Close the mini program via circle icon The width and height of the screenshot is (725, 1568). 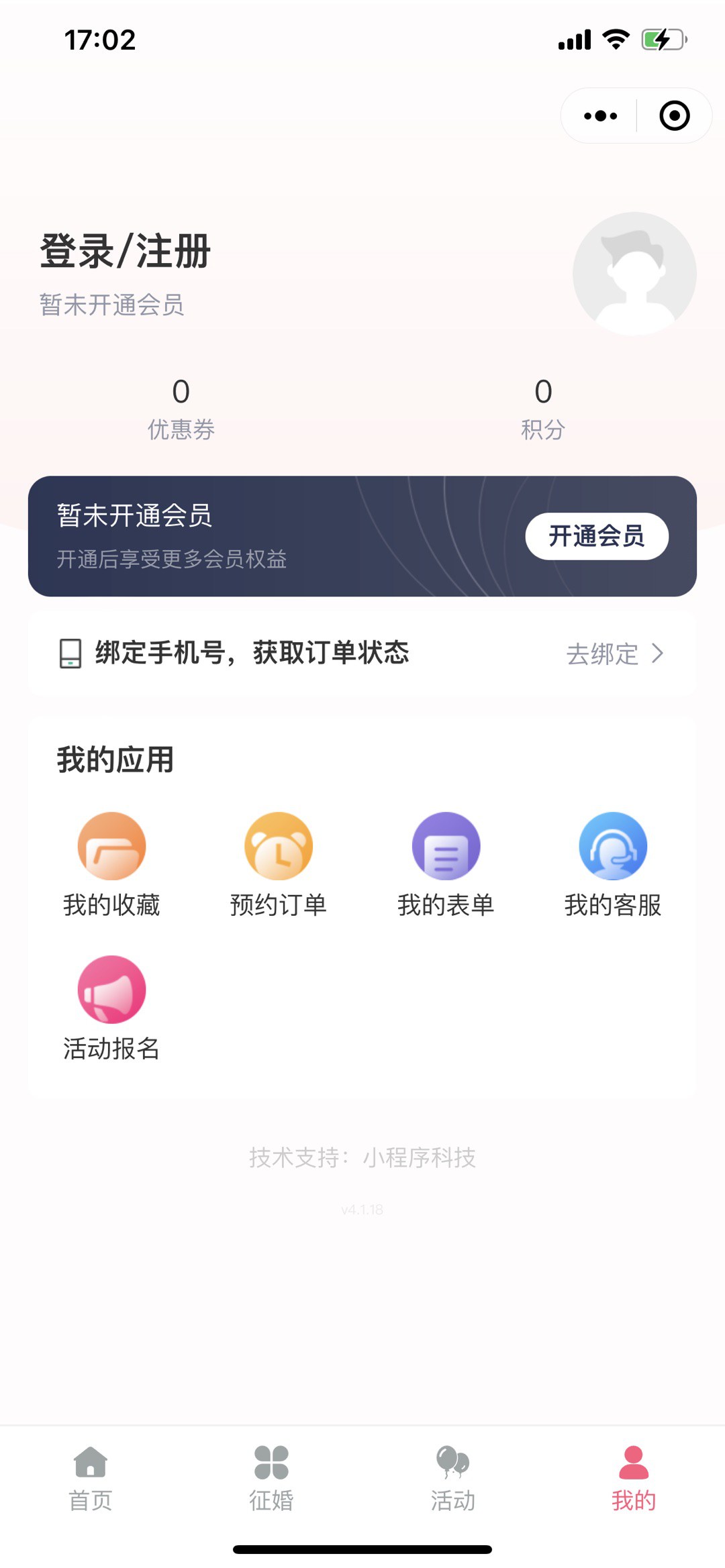pos(674,116)
